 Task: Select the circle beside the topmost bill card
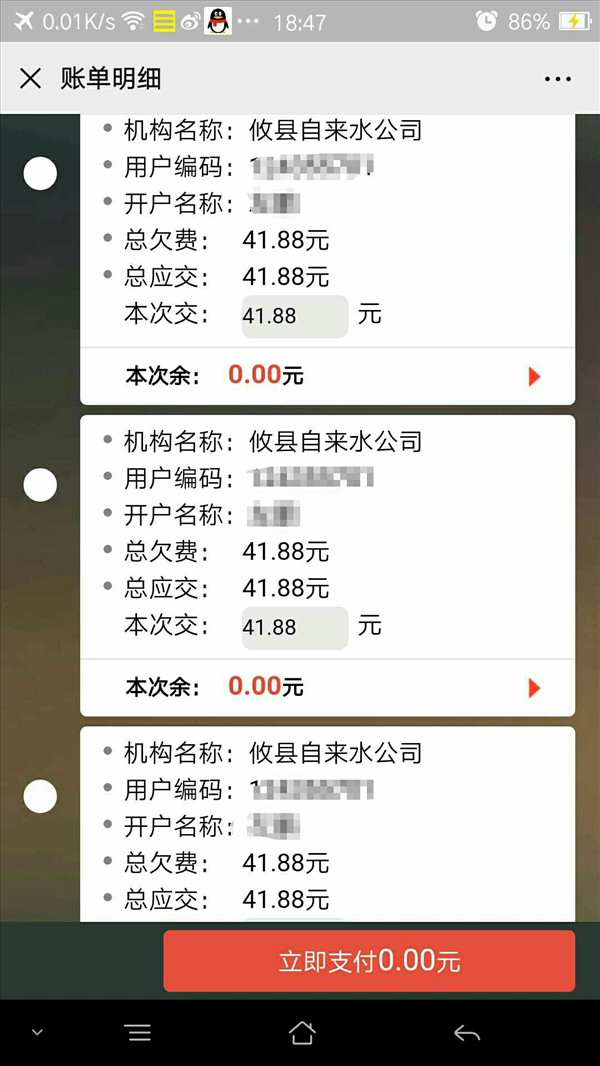point(40,173)
